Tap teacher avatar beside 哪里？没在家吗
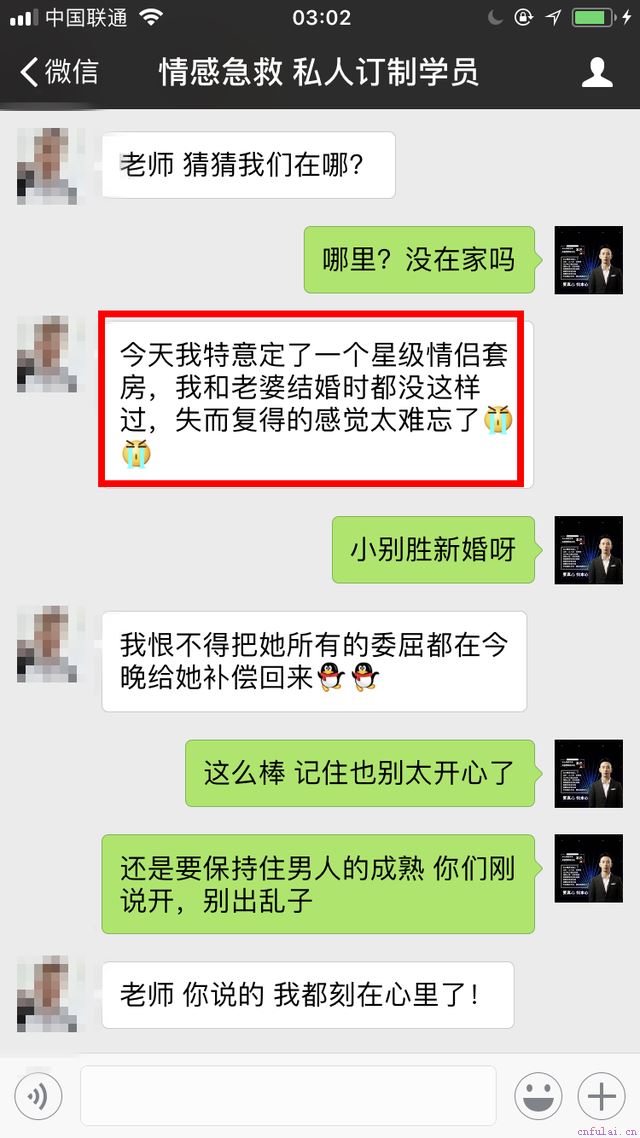Viewport: 640px width, 1138px height. pos(588,260)
